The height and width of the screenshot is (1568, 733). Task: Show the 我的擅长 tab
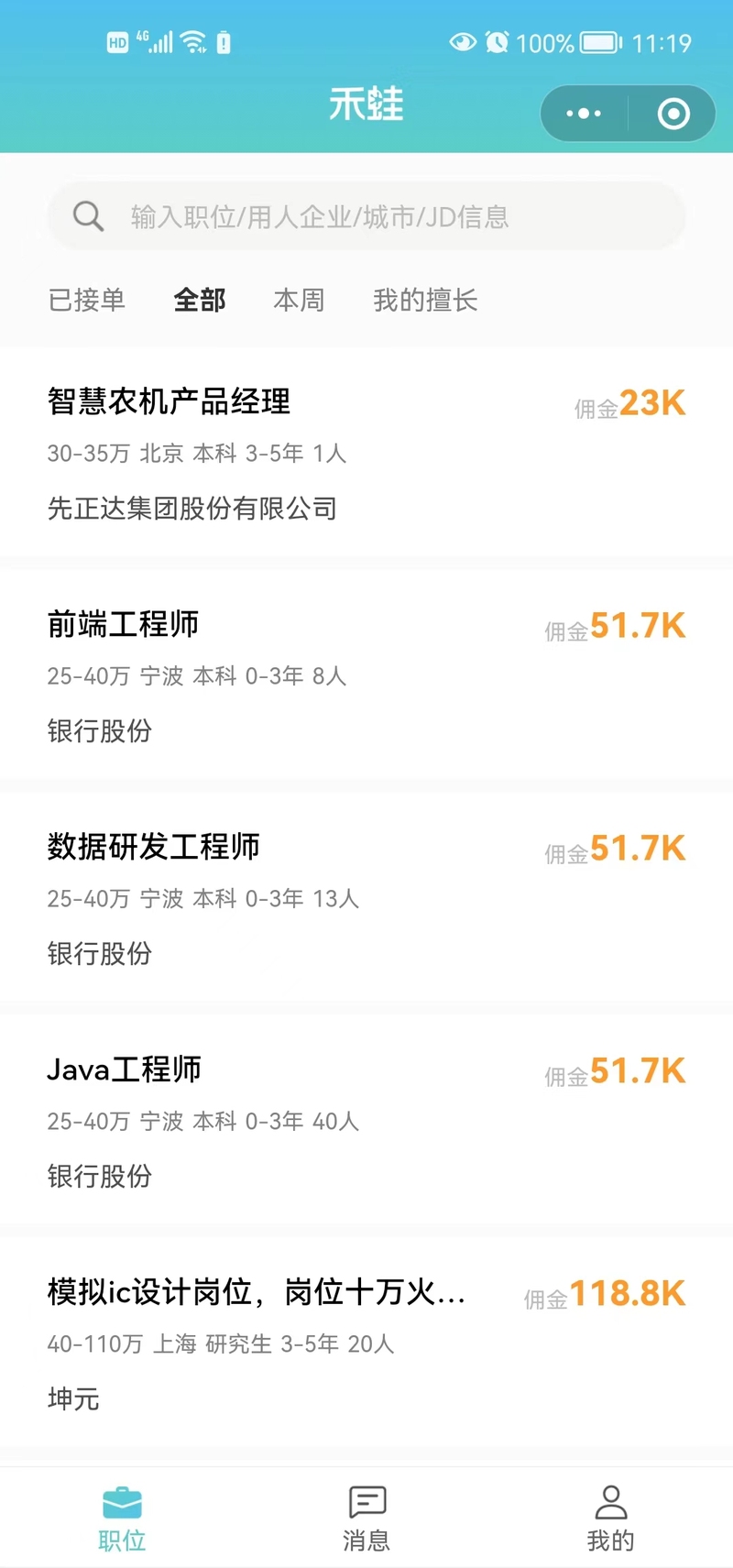[425, 300]
